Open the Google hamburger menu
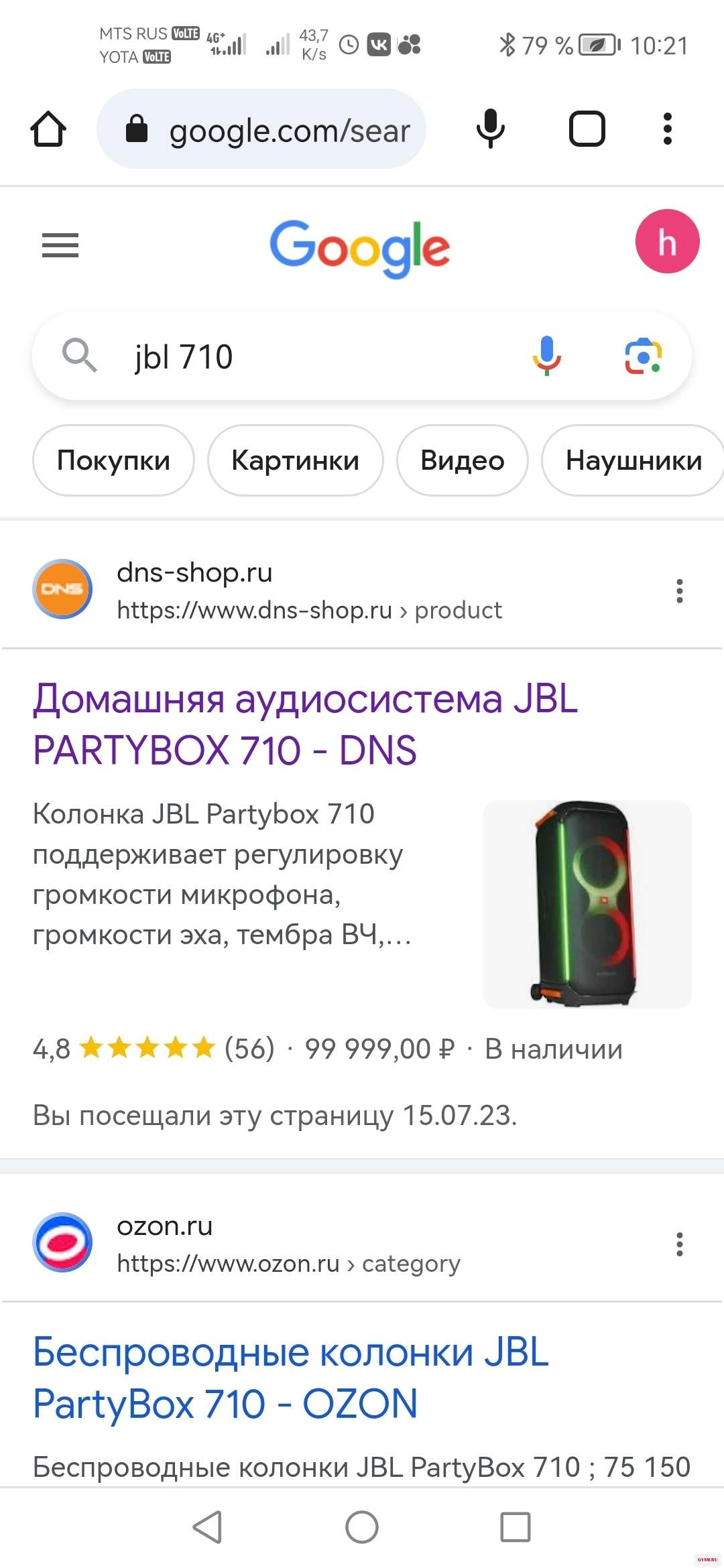The image size is (724, 1568). (x=60, y=245)
